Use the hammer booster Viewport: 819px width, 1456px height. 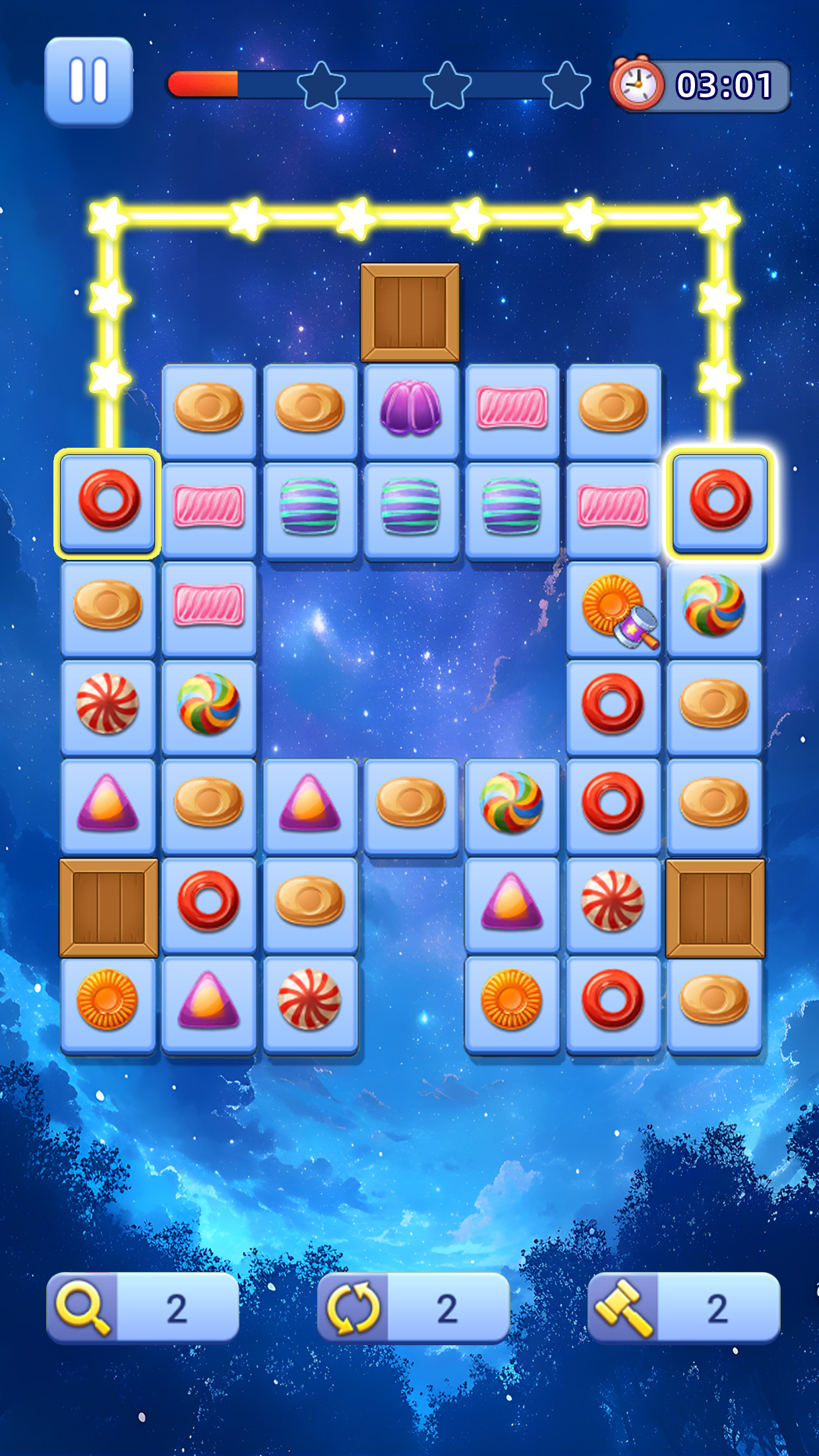pyautogui.click(x=684, y=1308)
